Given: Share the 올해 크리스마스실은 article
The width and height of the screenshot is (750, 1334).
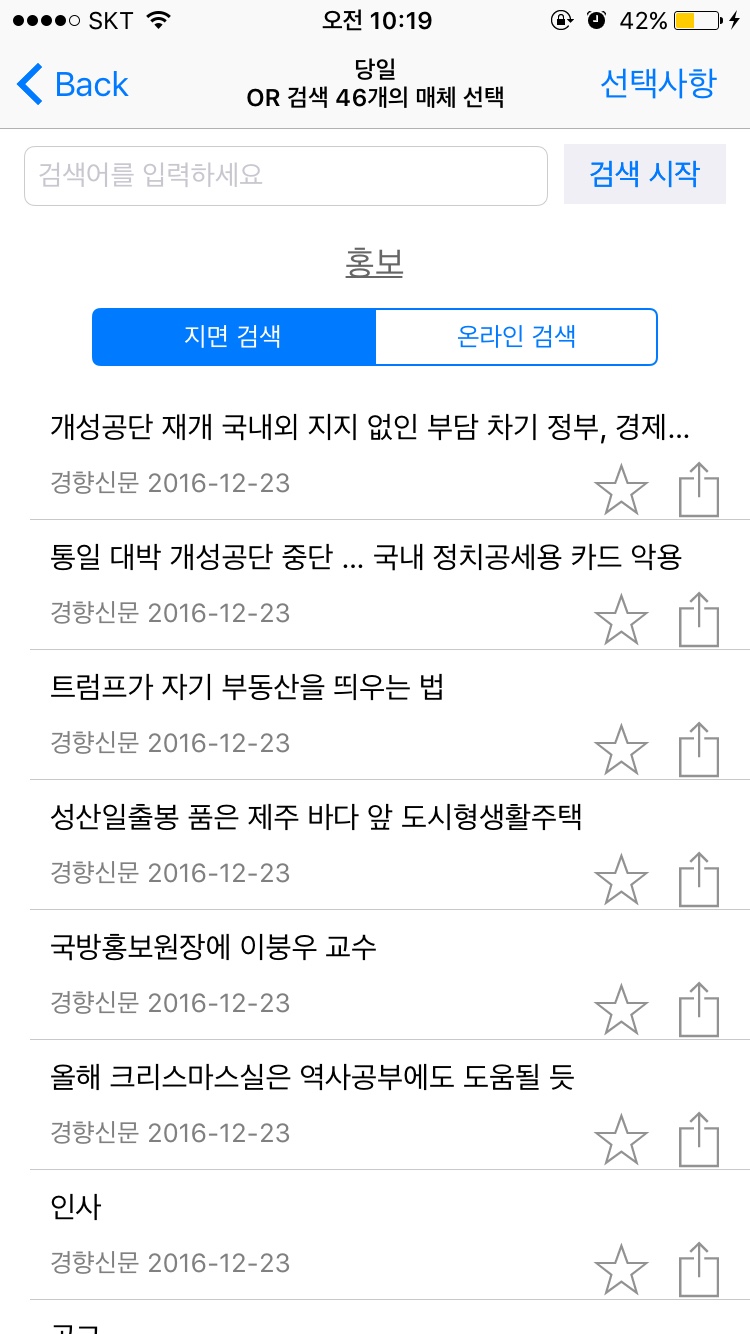Looking at the screenshot, I should pos(698,1140).
